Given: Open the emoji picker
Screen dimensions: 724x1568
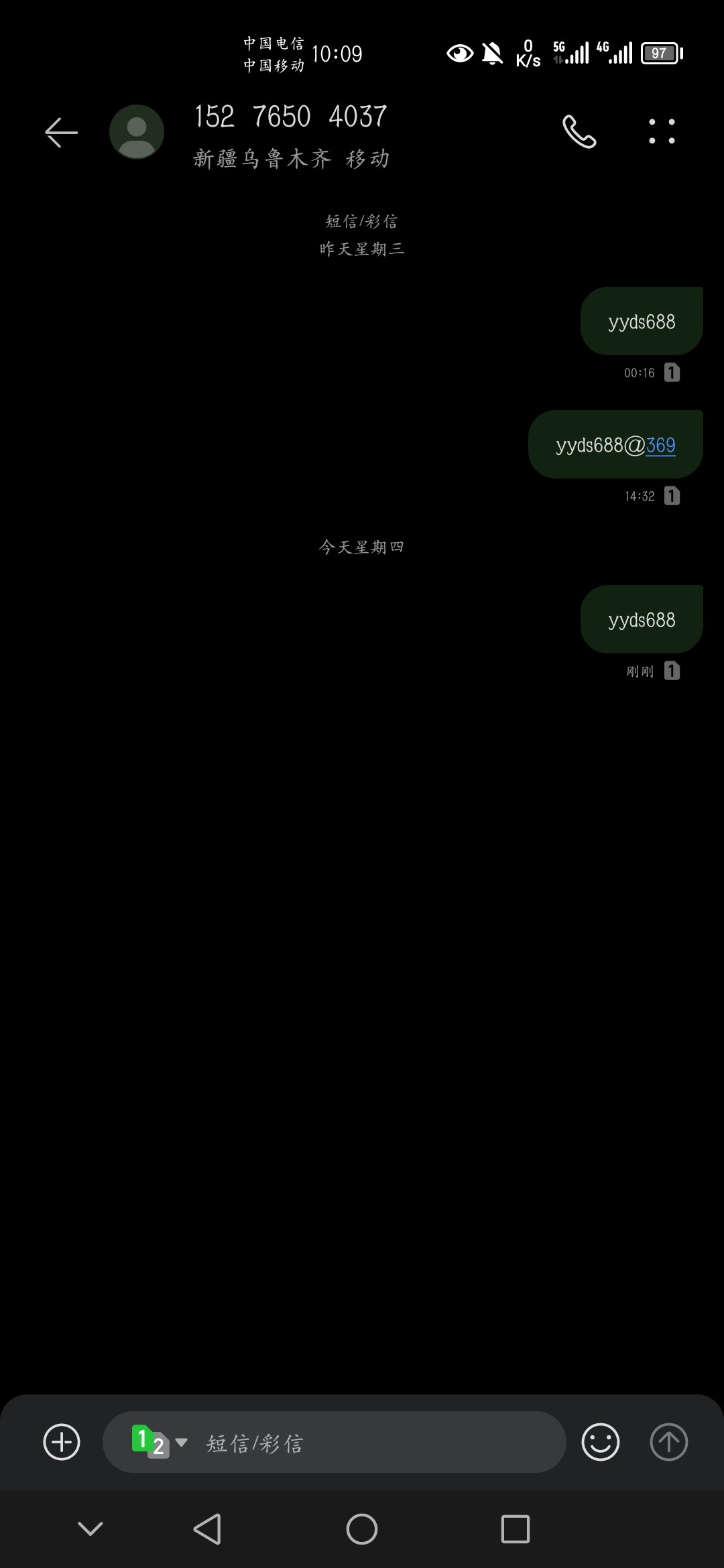Looking at the screenshot, I should [600, 1441].
